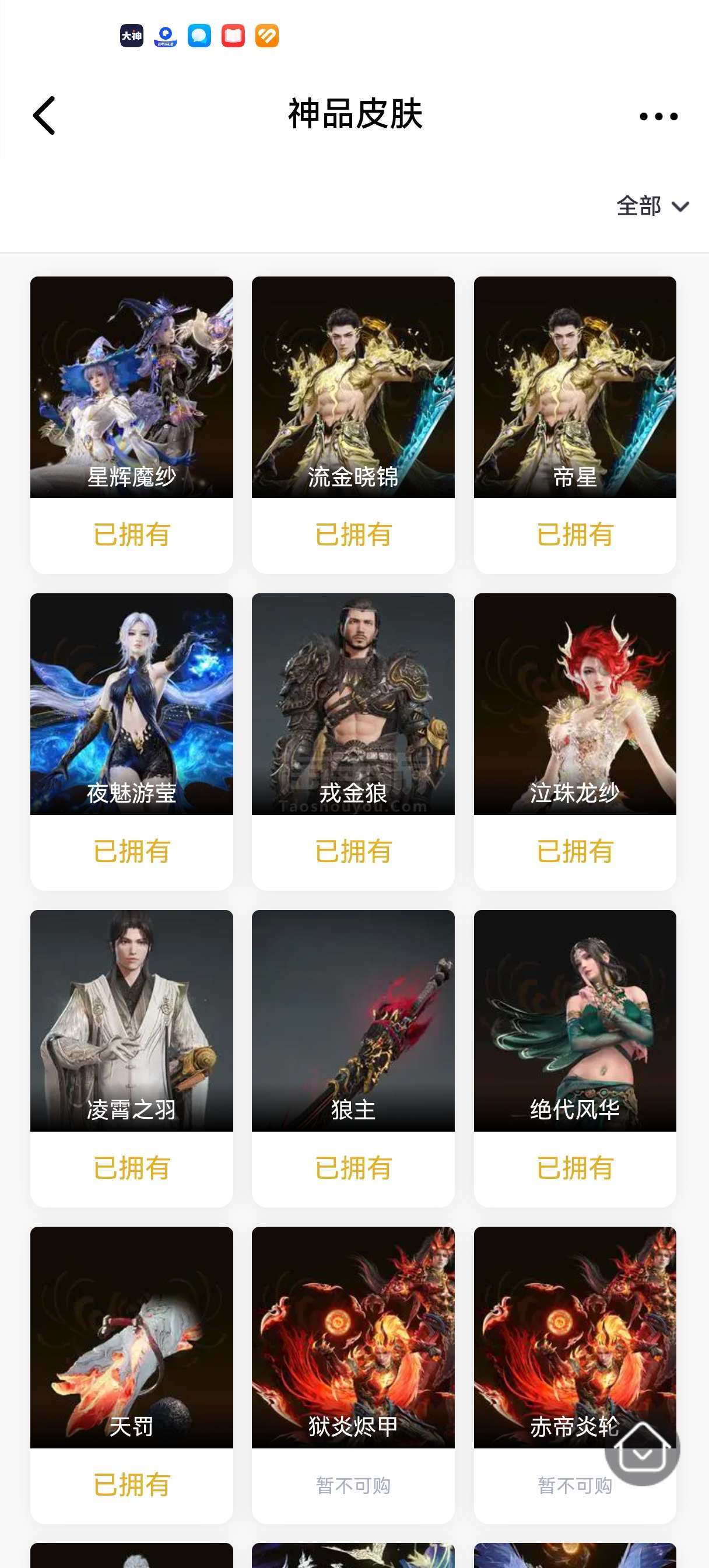This screenshot has width=709, height=1568.
Task: Open the 星辉魔纱 skin card
Action: (131, 424)
